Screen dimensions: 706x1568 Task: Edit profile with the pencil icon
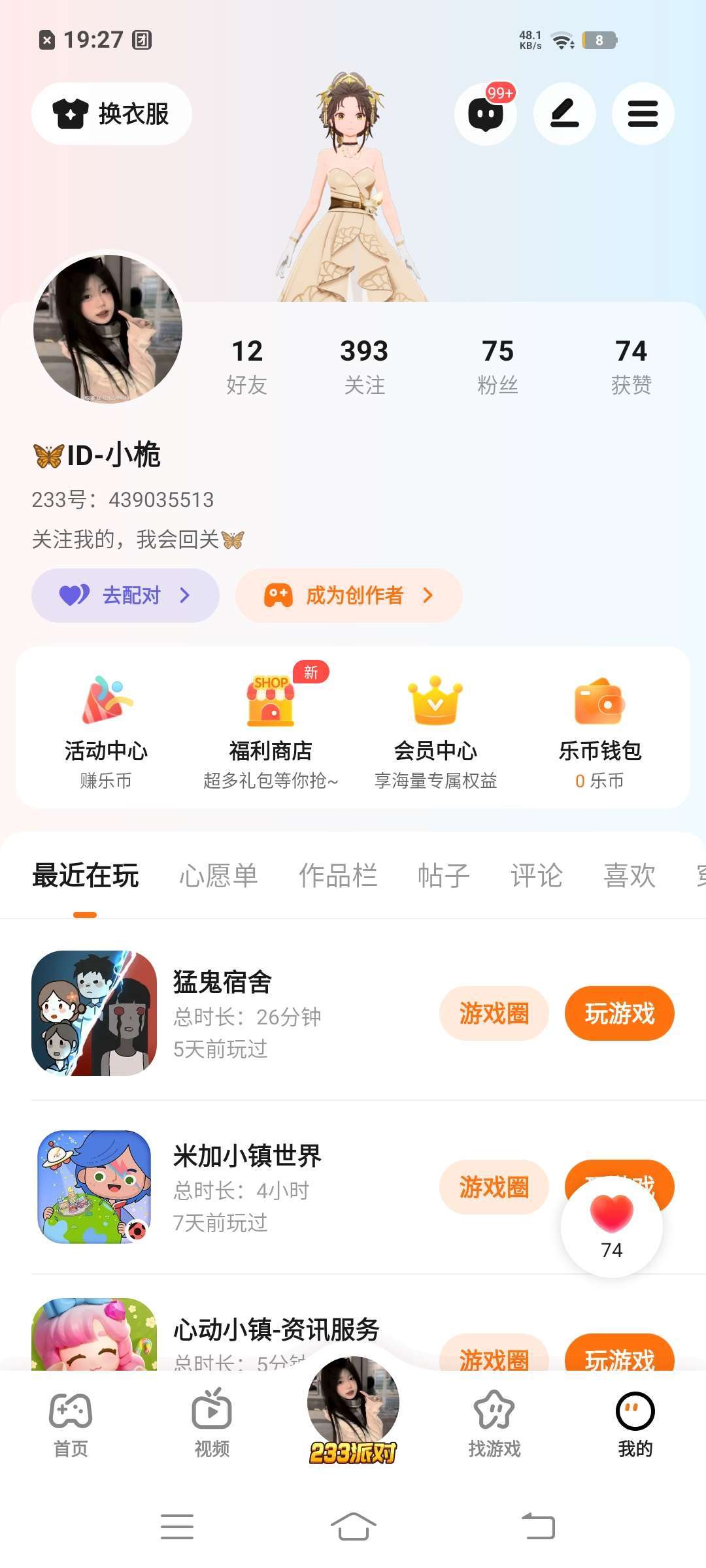[564, 114]
